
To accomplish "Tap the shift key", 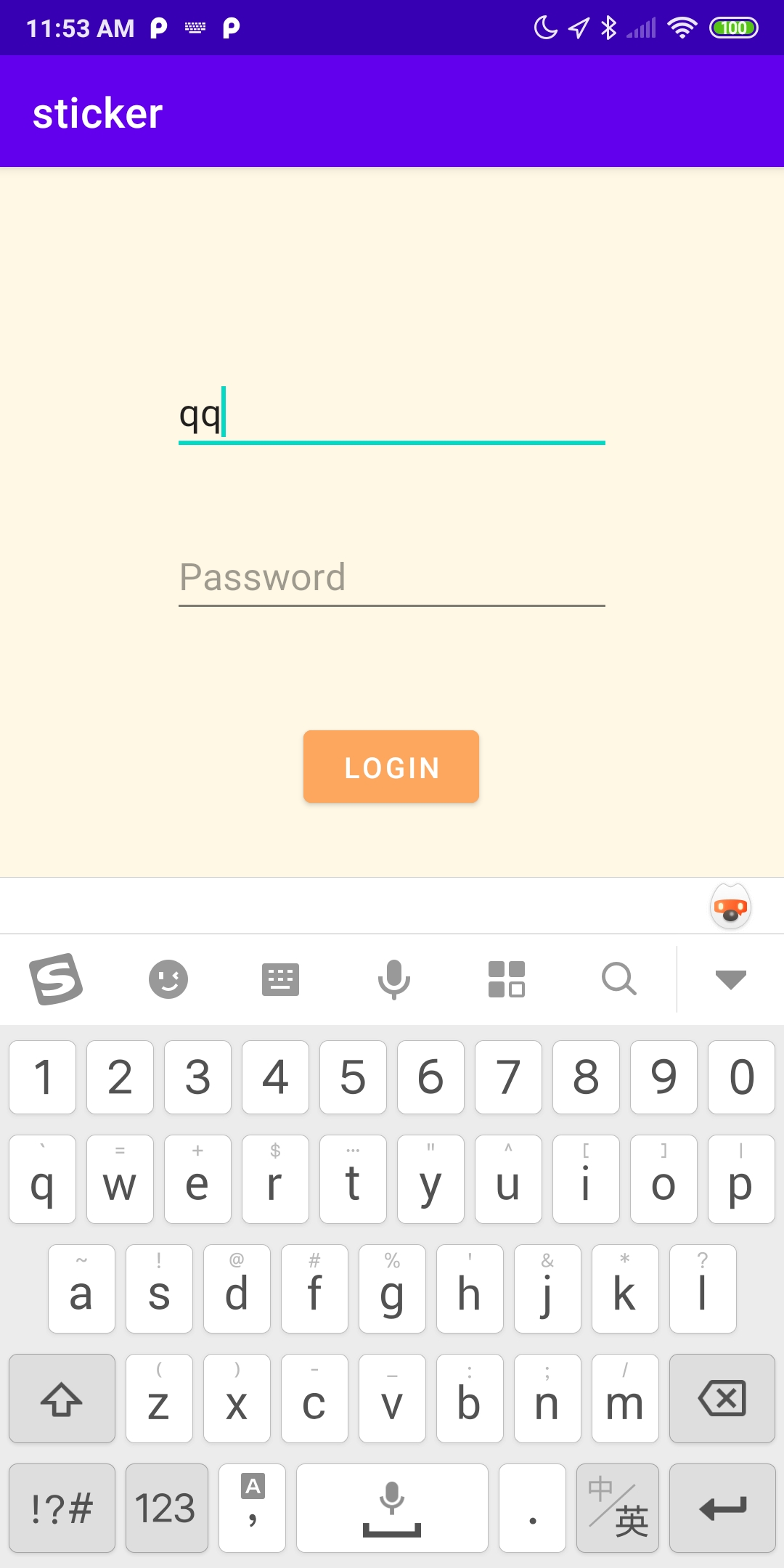I will (x=62, y=1398).
